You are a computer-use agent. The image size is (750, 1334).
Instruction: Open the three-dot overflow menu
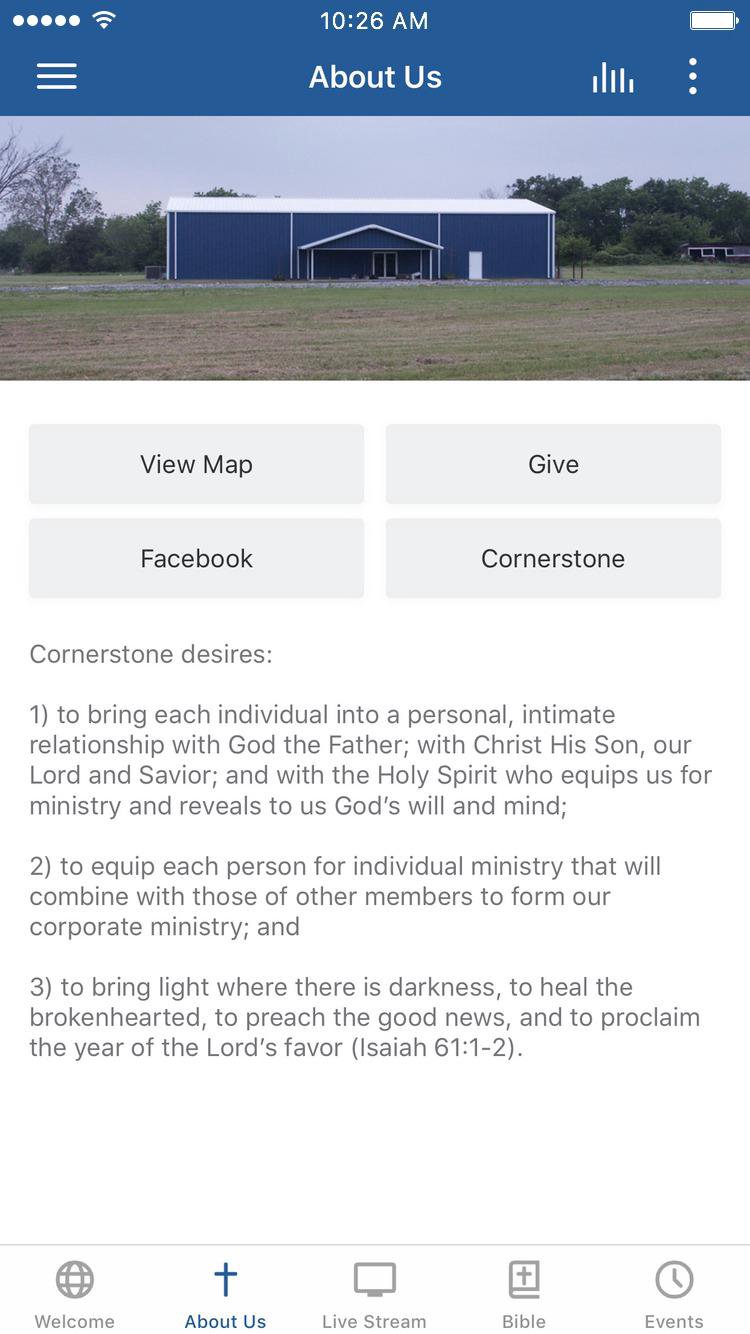692,77
